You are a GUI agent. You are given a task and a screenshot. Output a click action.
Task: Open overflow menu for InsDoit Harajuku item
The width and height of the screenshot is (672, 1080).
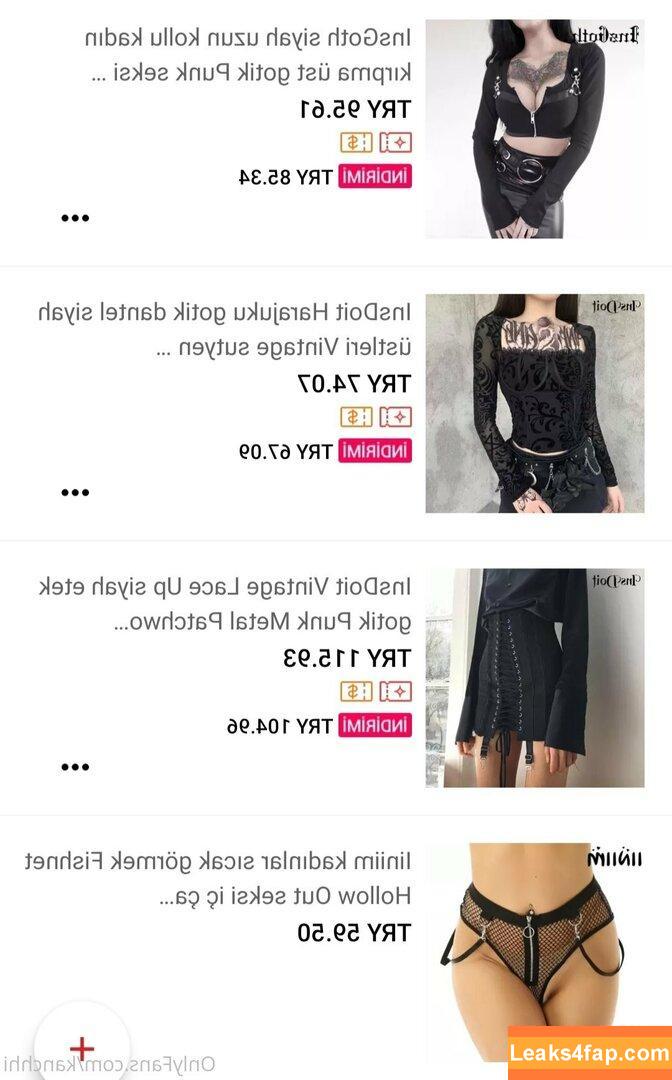pyautogui.click(x=75, y=492)
